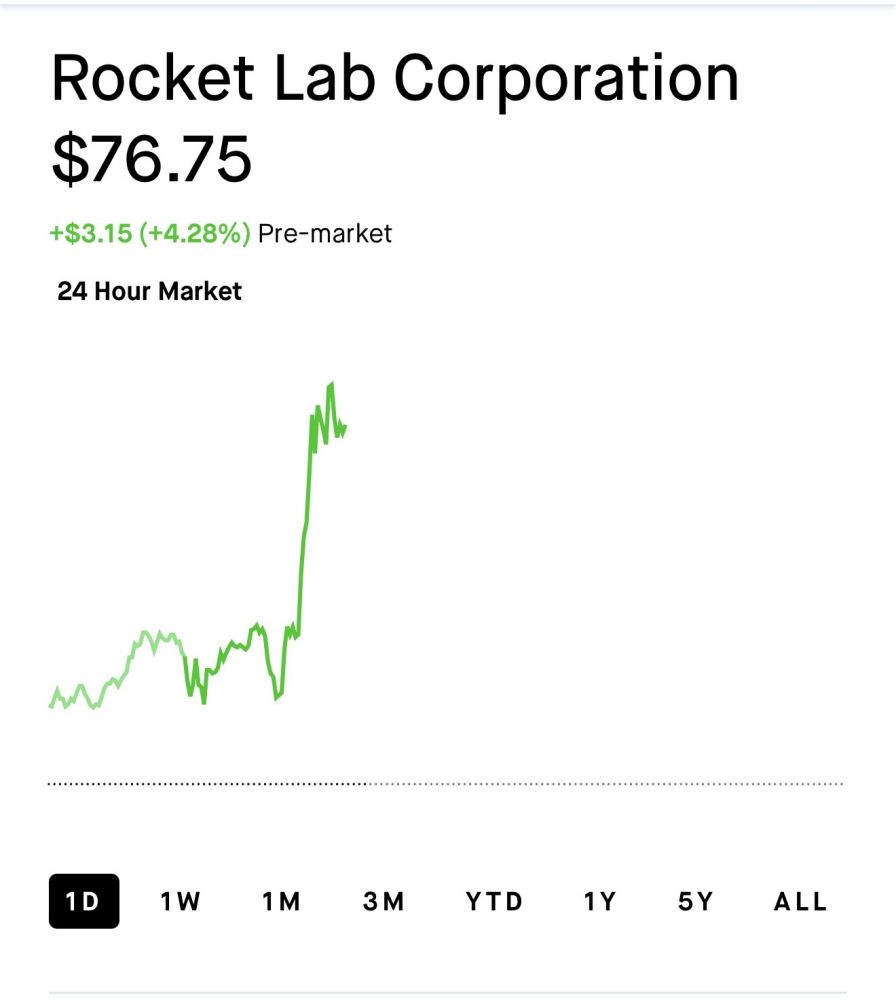Switch to the 3M time range
The width and height of the screenshot is (896, 1000).
click(384, 901)
